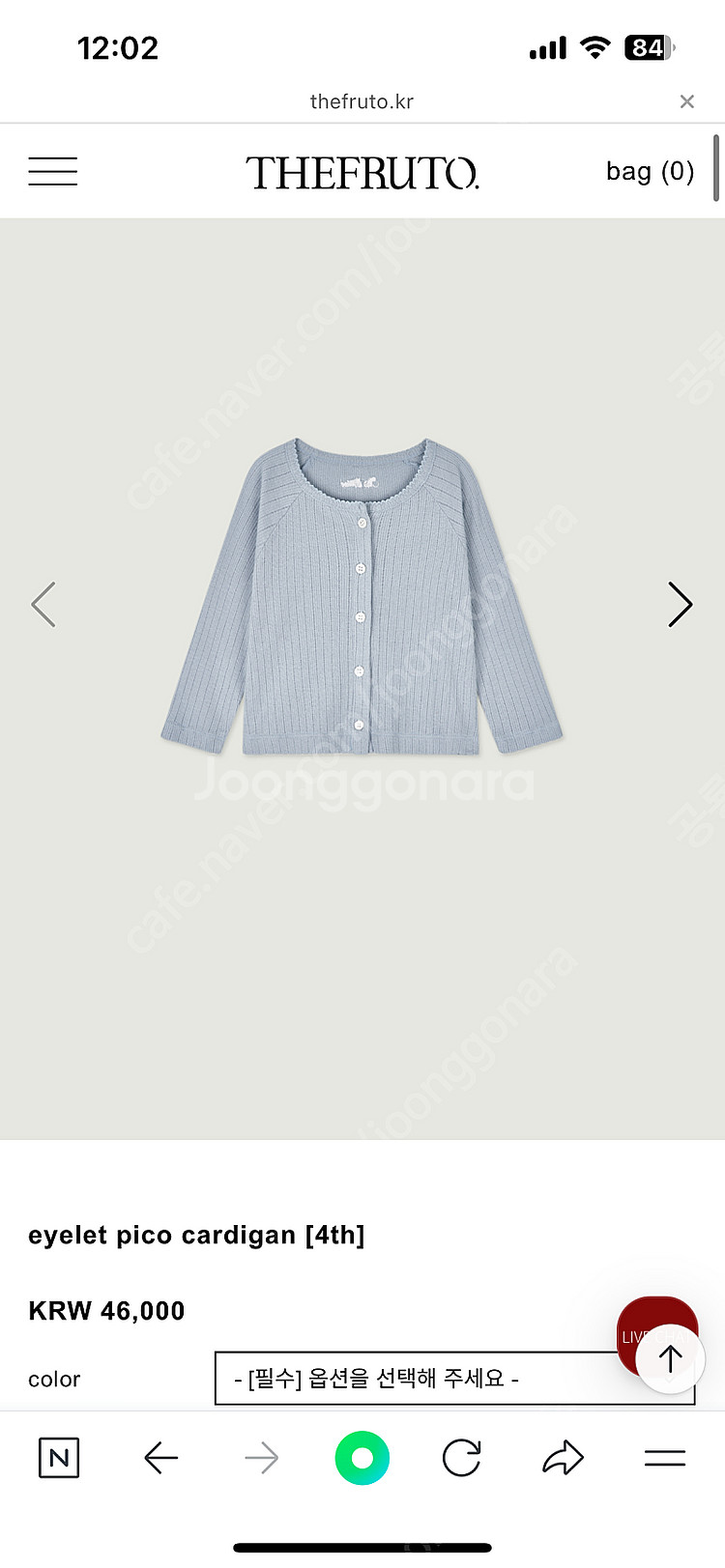Screen dimensions: 725x1568
Task: Show the previous product image
Action: (43, 605)
